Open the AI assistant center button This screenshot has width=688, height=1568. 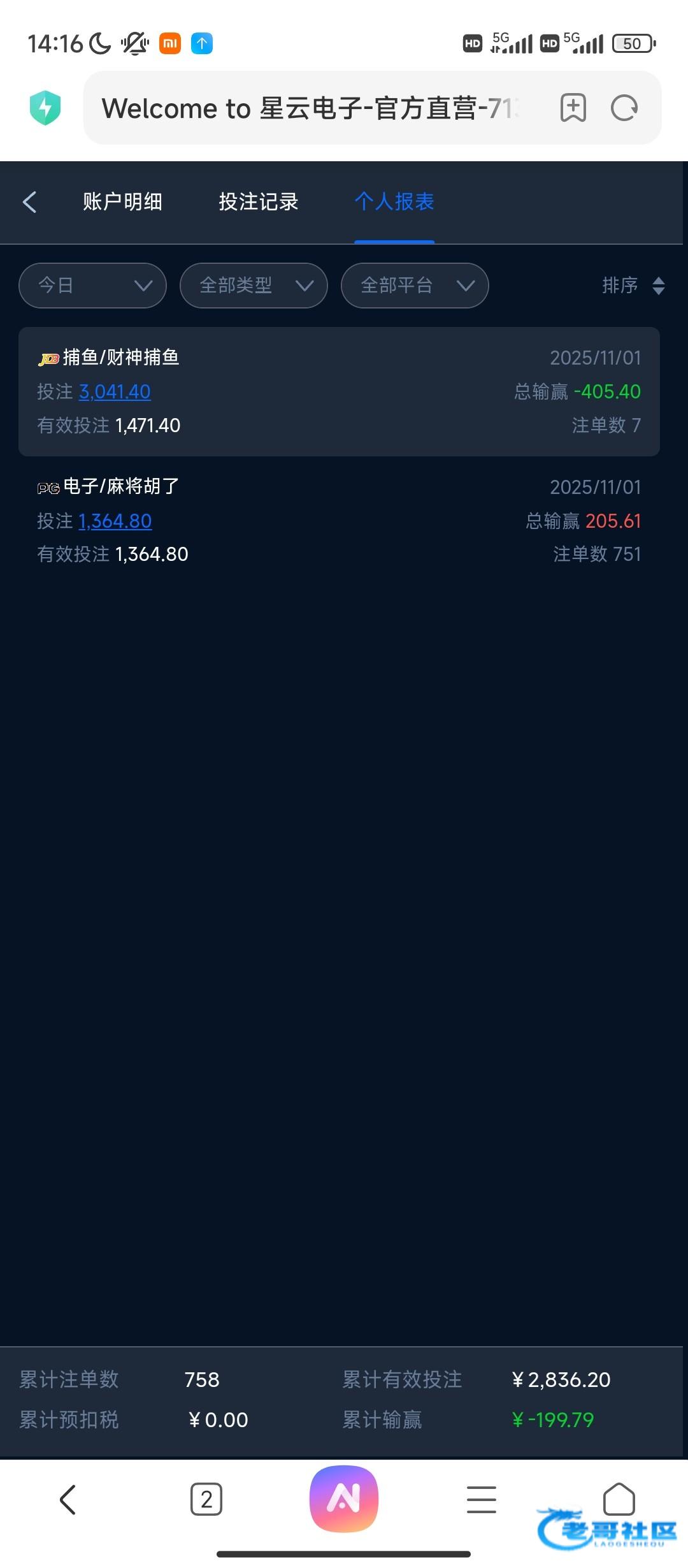pos(344,1499)
